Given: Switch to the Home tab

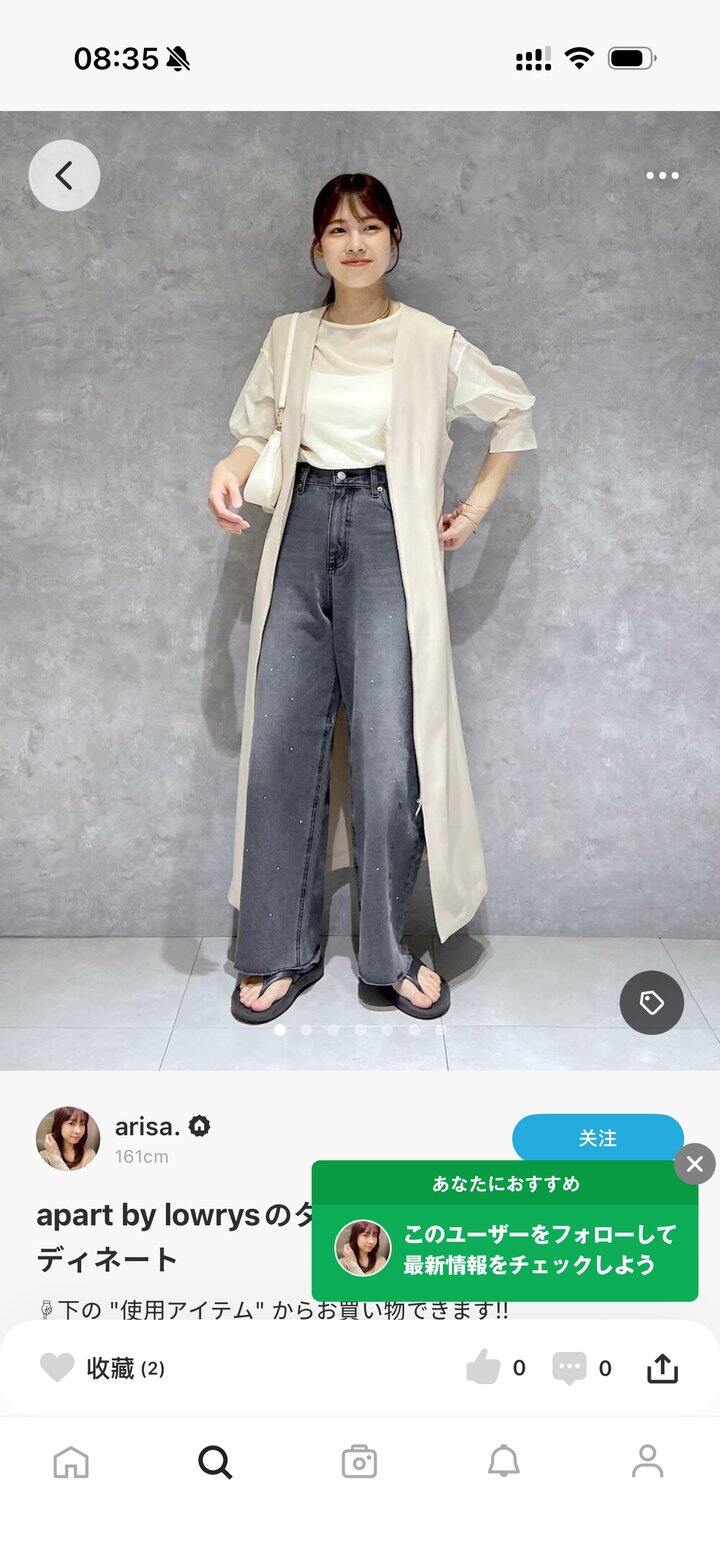Looking at the screenshot, I should [x=71, y=1462].
